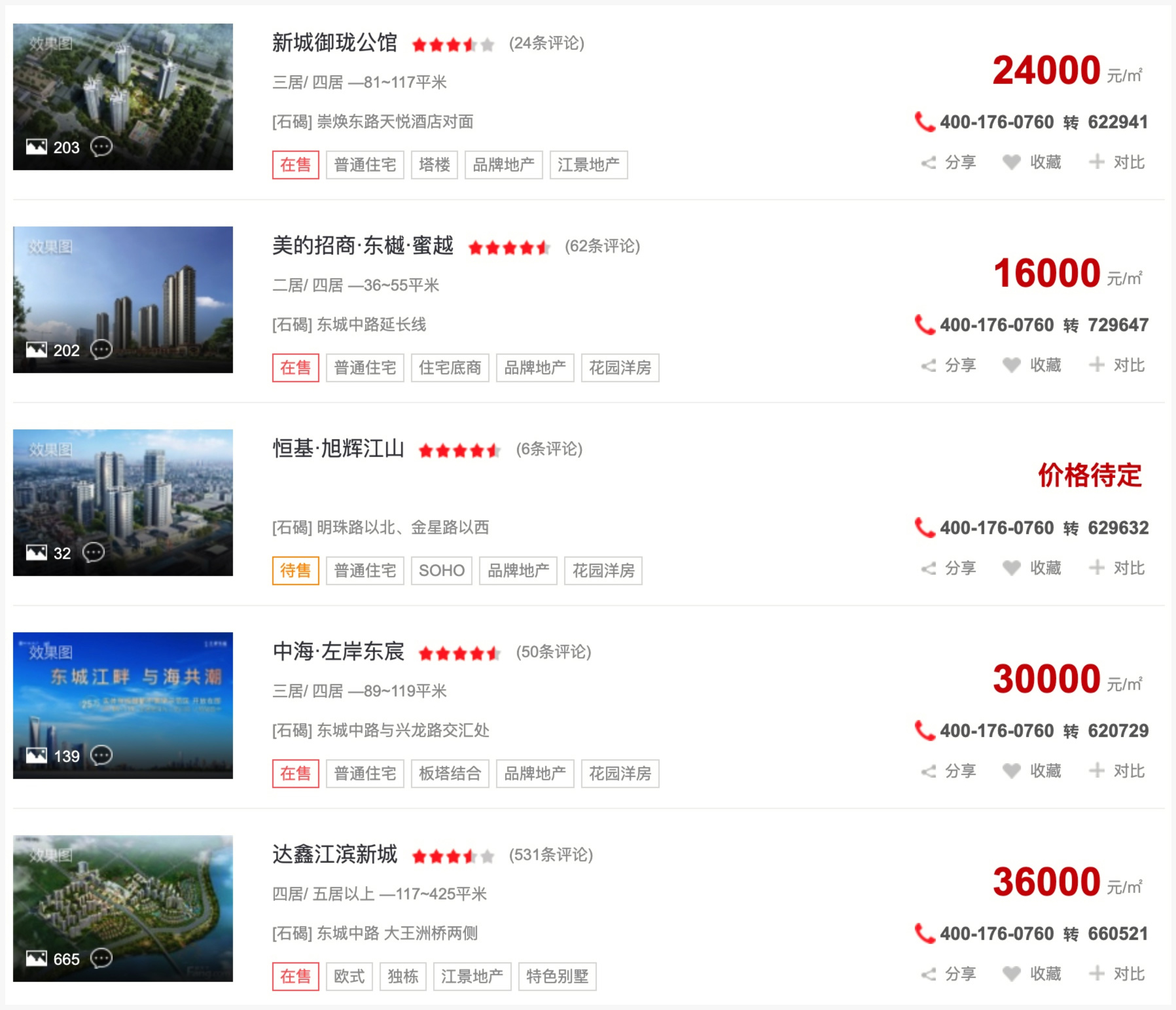
Task: View the 62 comments for 美的招商·东樾·蜜越
Action: point(602,246)
